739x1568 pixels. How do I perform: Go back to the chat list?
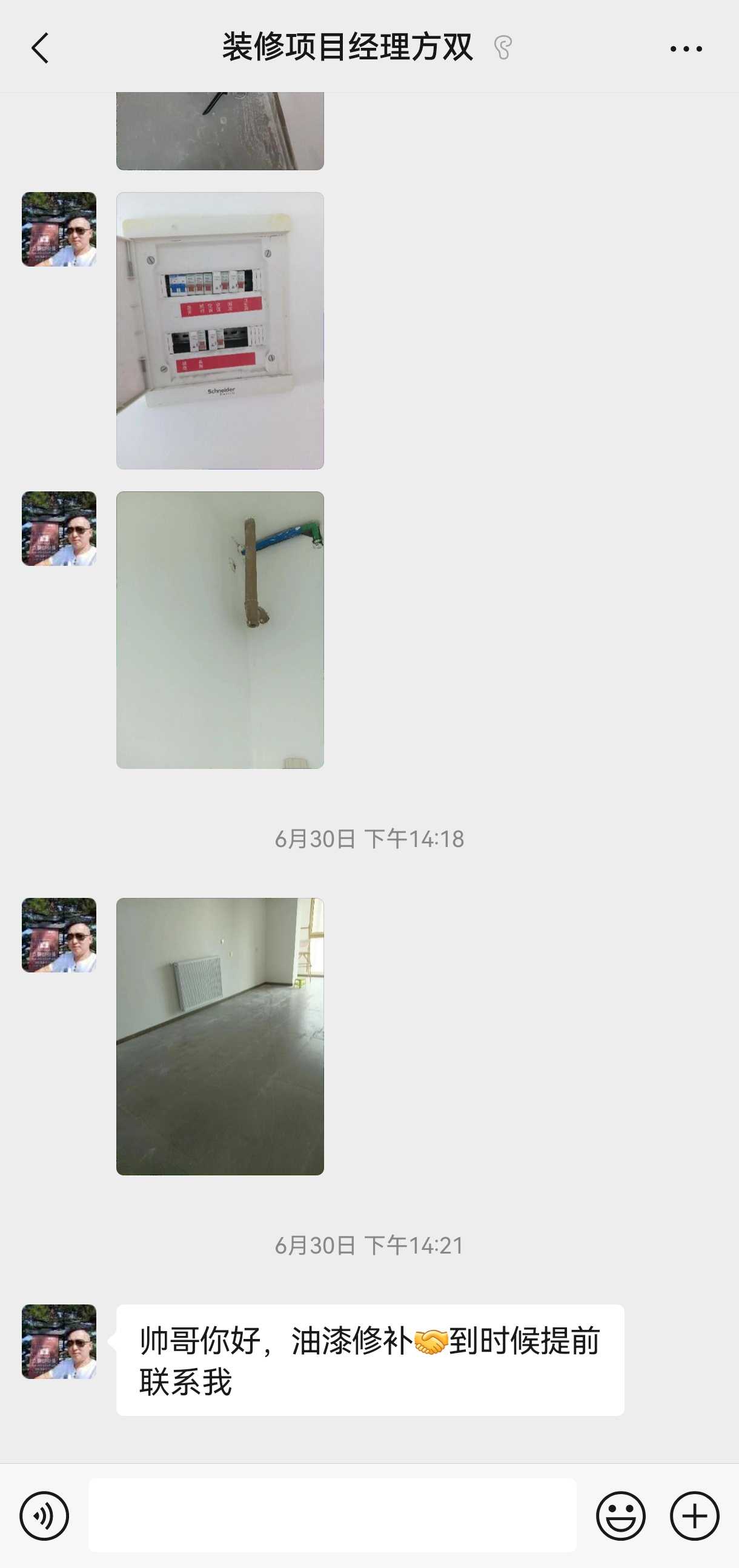coord(40,48)
